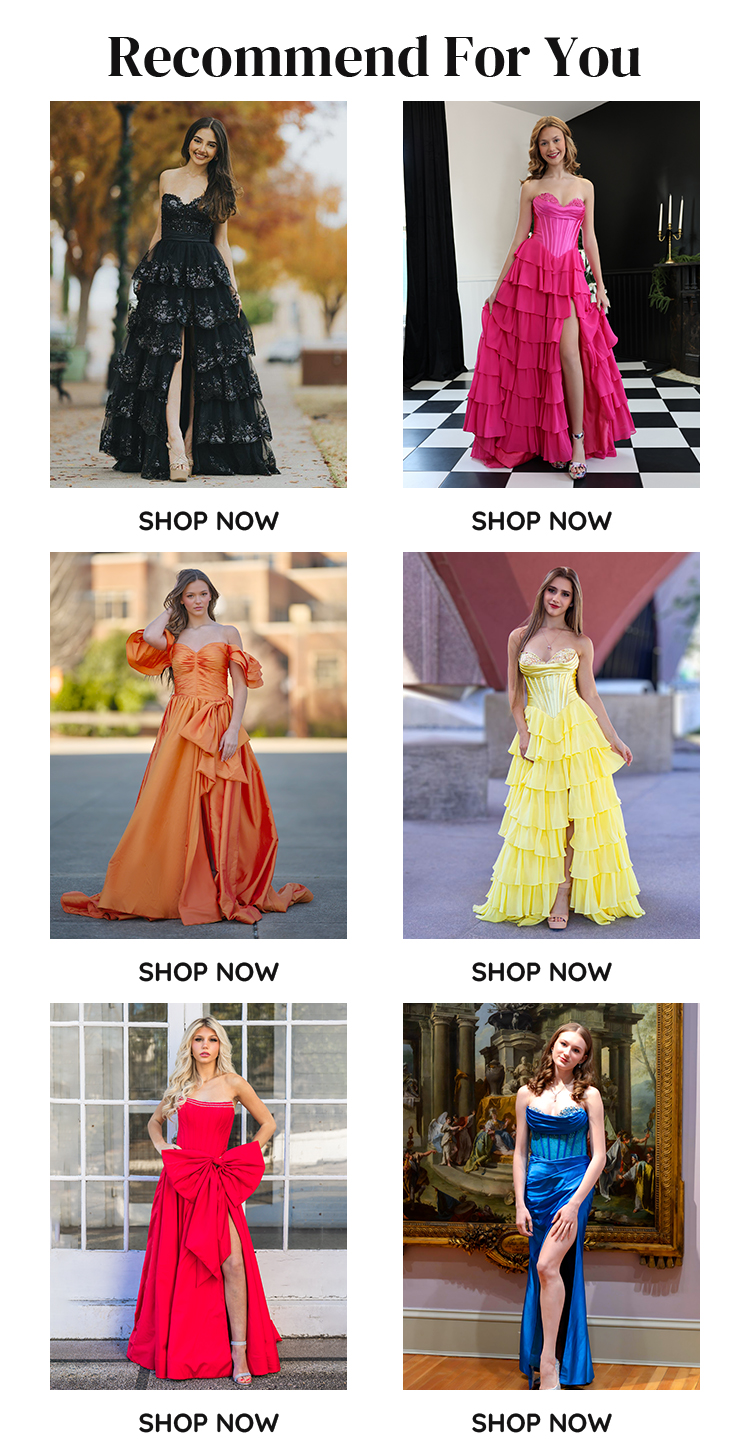Open the blue satin corset dress tile

tap(551, 1196)
